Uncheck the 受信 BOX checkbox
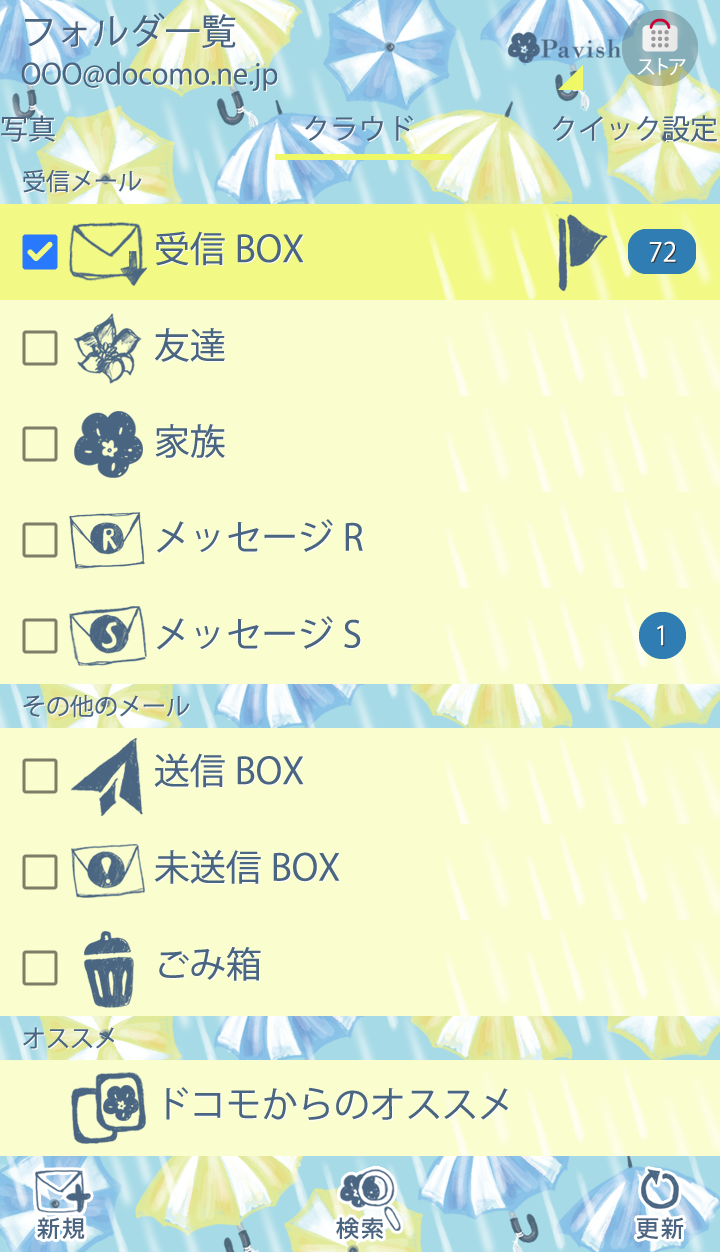Viewport: 720px width, 1252px height. (x=40, y=252)
